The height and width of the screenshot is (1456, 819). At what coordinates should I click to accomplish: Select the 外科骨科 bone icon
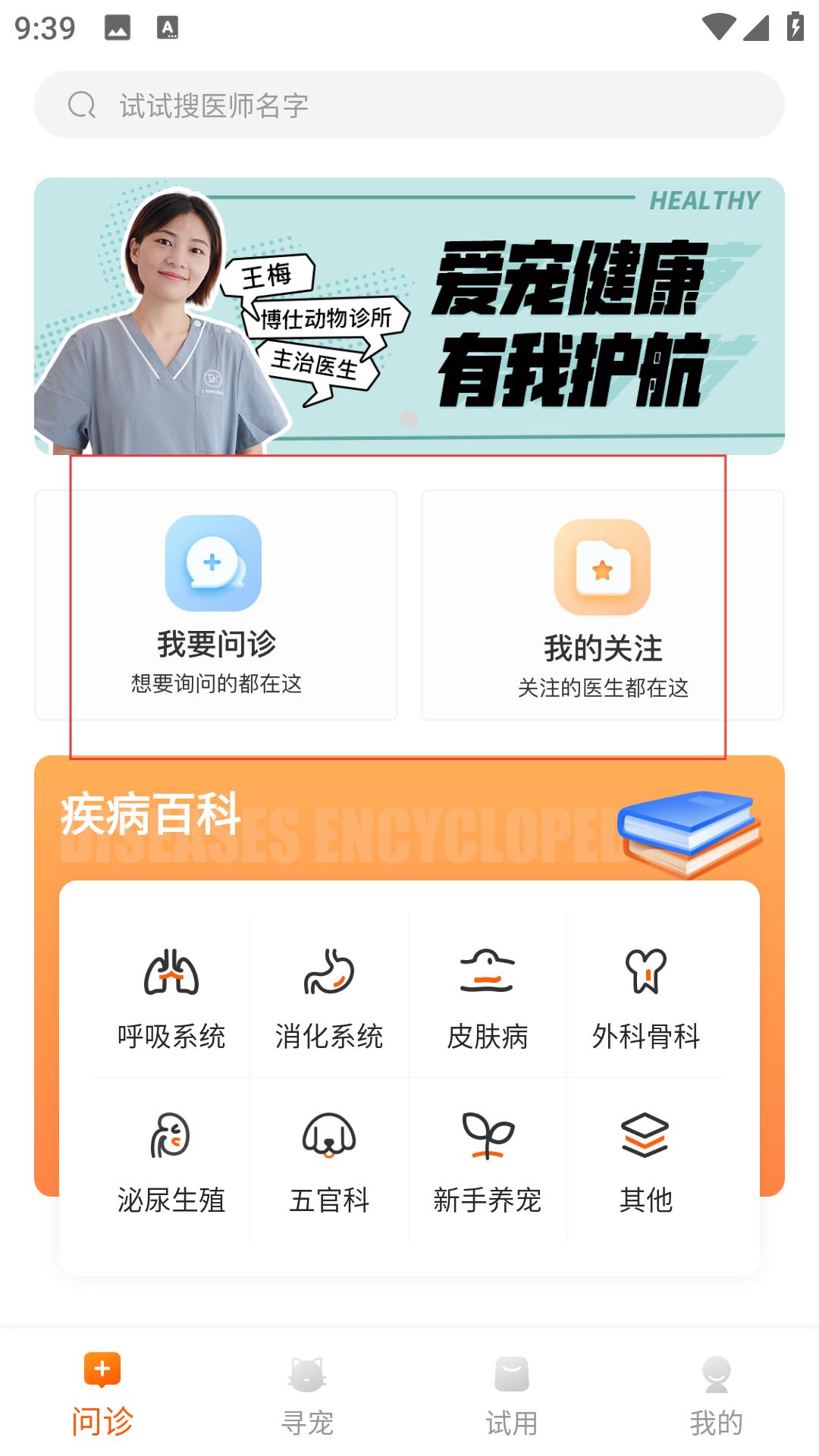pyautogui.click(x=645, y=974)
